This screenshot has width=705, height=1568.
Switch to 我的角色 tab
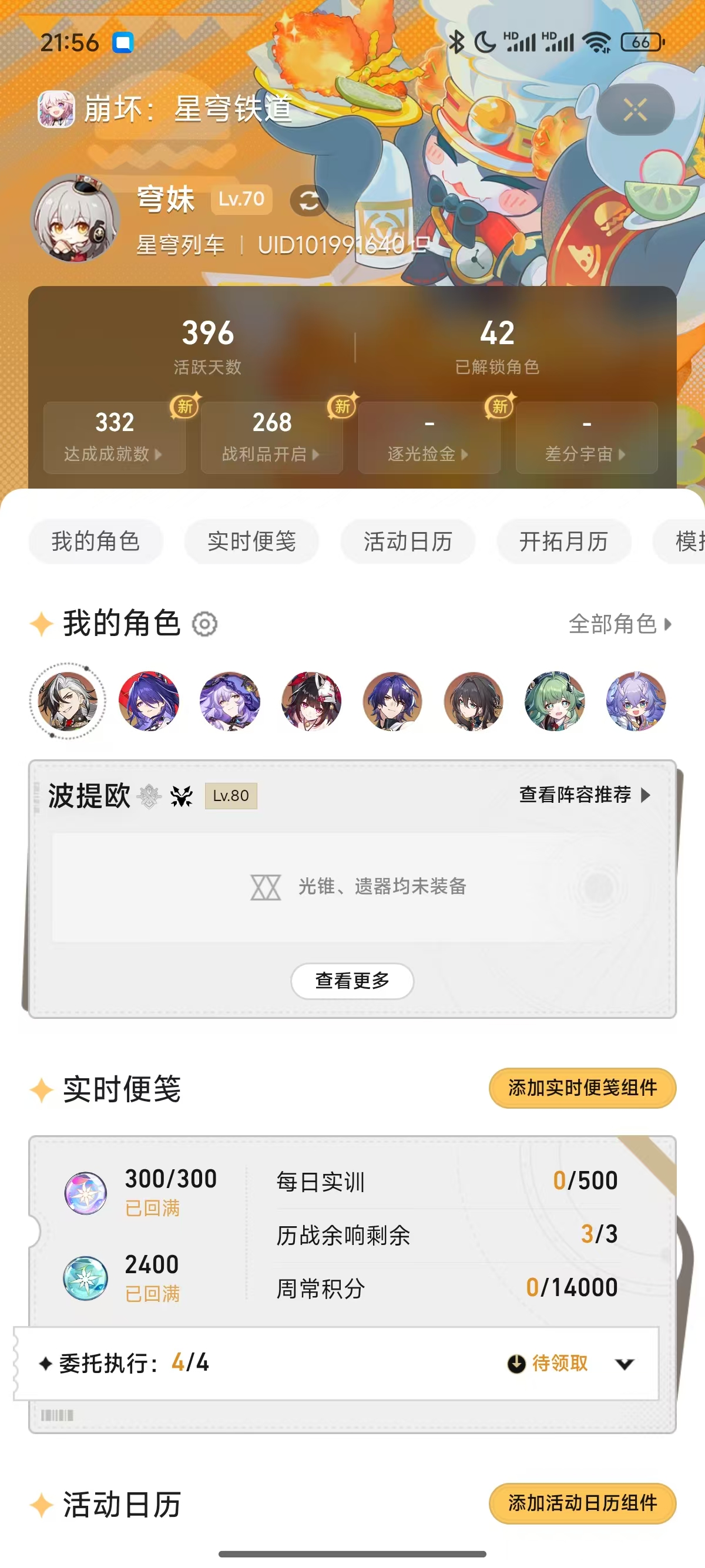pos(96,541)
